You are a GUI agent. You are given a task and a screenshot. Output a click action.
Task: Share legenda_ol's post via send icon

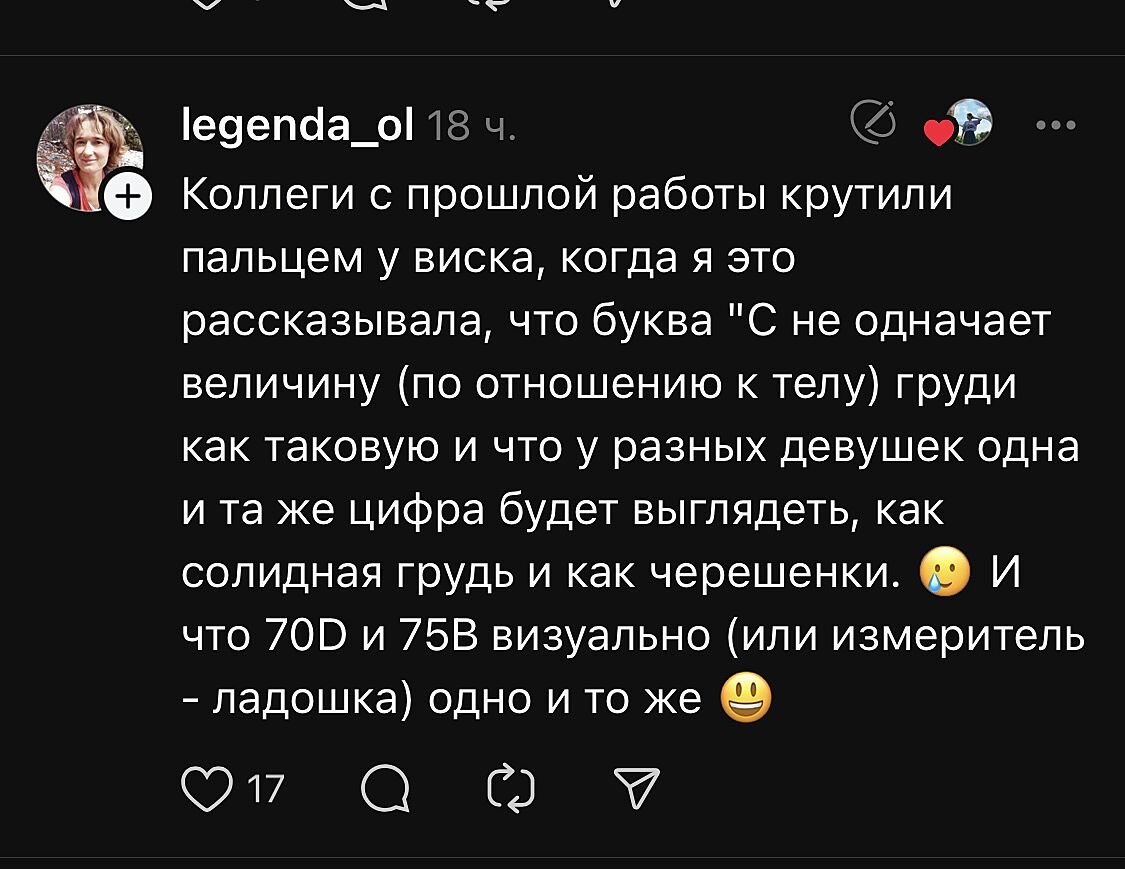click(x=634, y=792)
